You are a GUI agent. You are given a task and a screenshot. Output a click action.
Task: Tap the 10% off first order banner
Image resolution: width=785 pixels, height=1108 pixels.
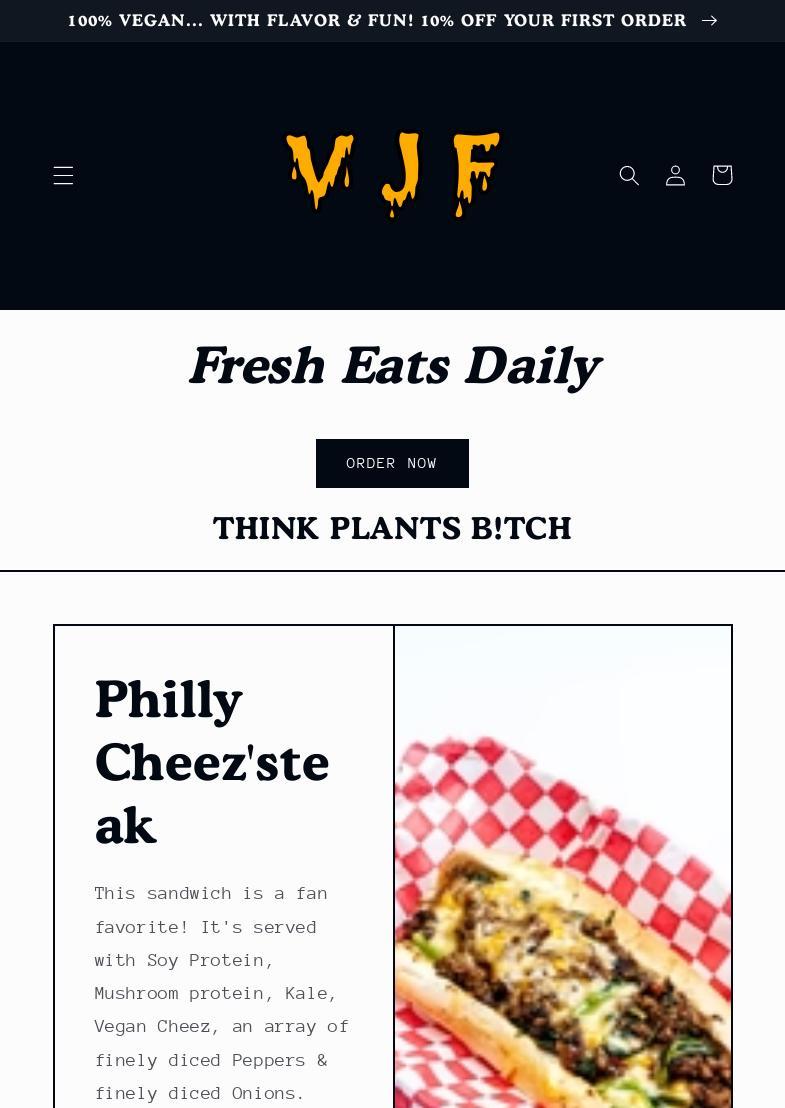point(392,20)
